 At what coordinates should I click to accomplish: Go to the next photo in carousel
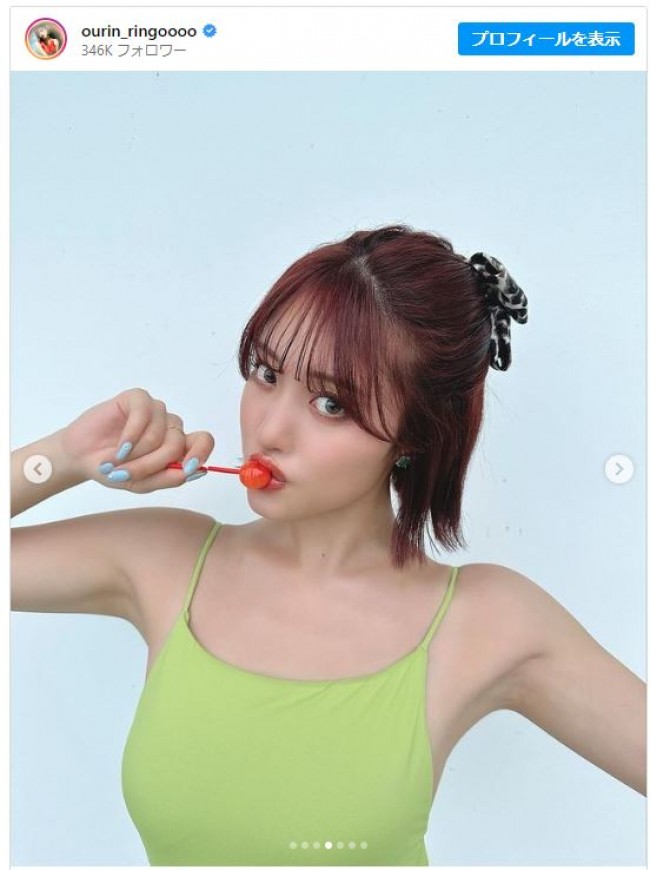(x=619, y=468)
